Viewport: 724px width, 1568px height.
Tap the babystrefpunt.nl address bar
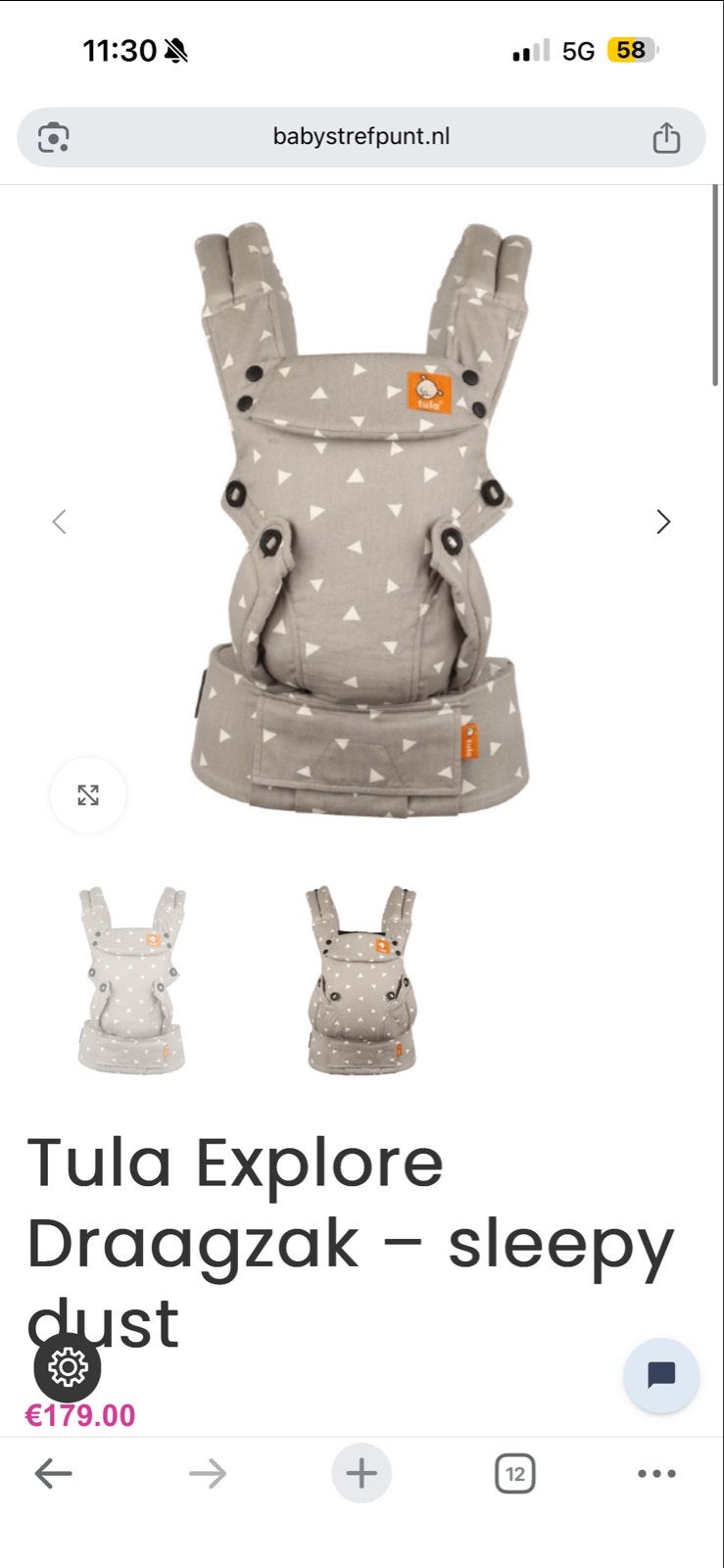point(362,137)
